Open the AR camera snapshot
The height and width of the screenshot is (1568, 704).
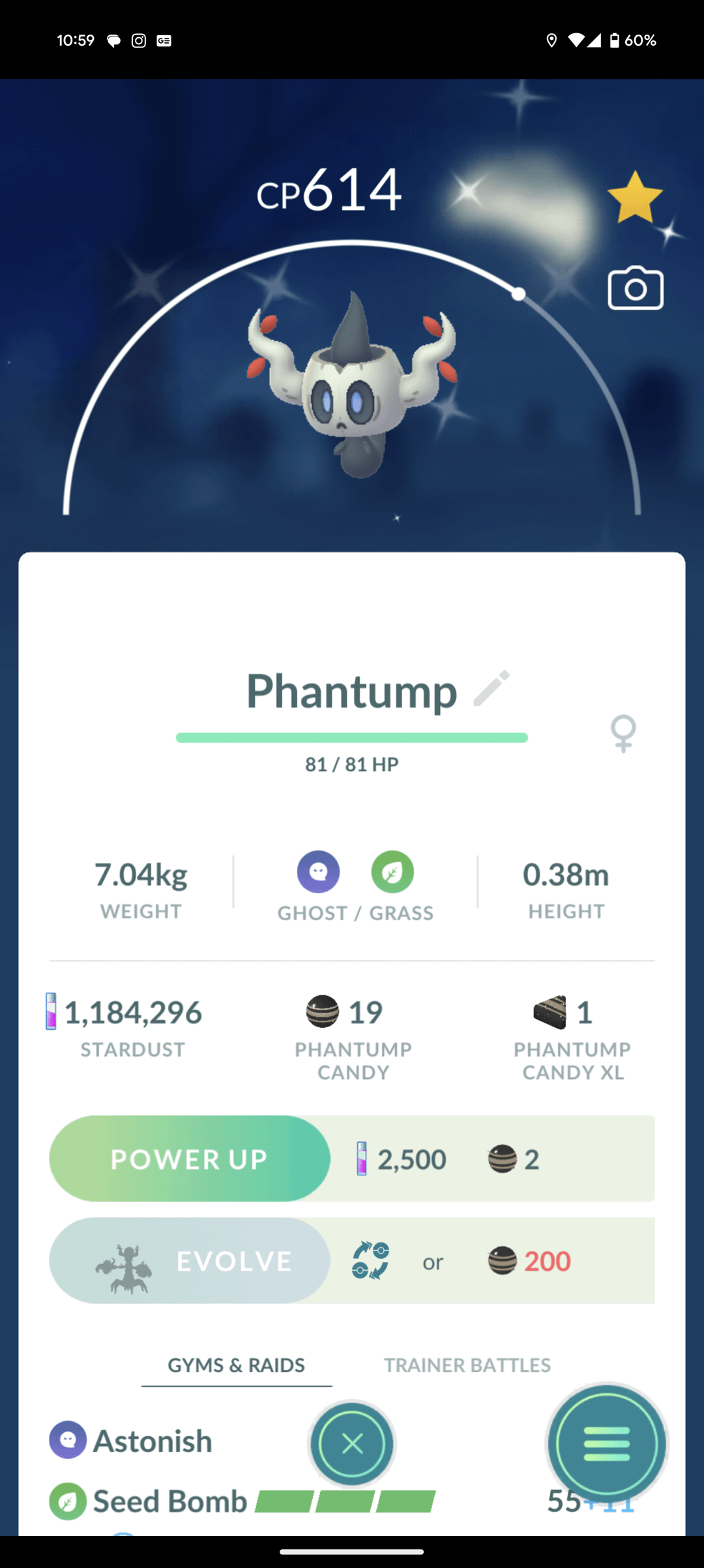[636, 288]
